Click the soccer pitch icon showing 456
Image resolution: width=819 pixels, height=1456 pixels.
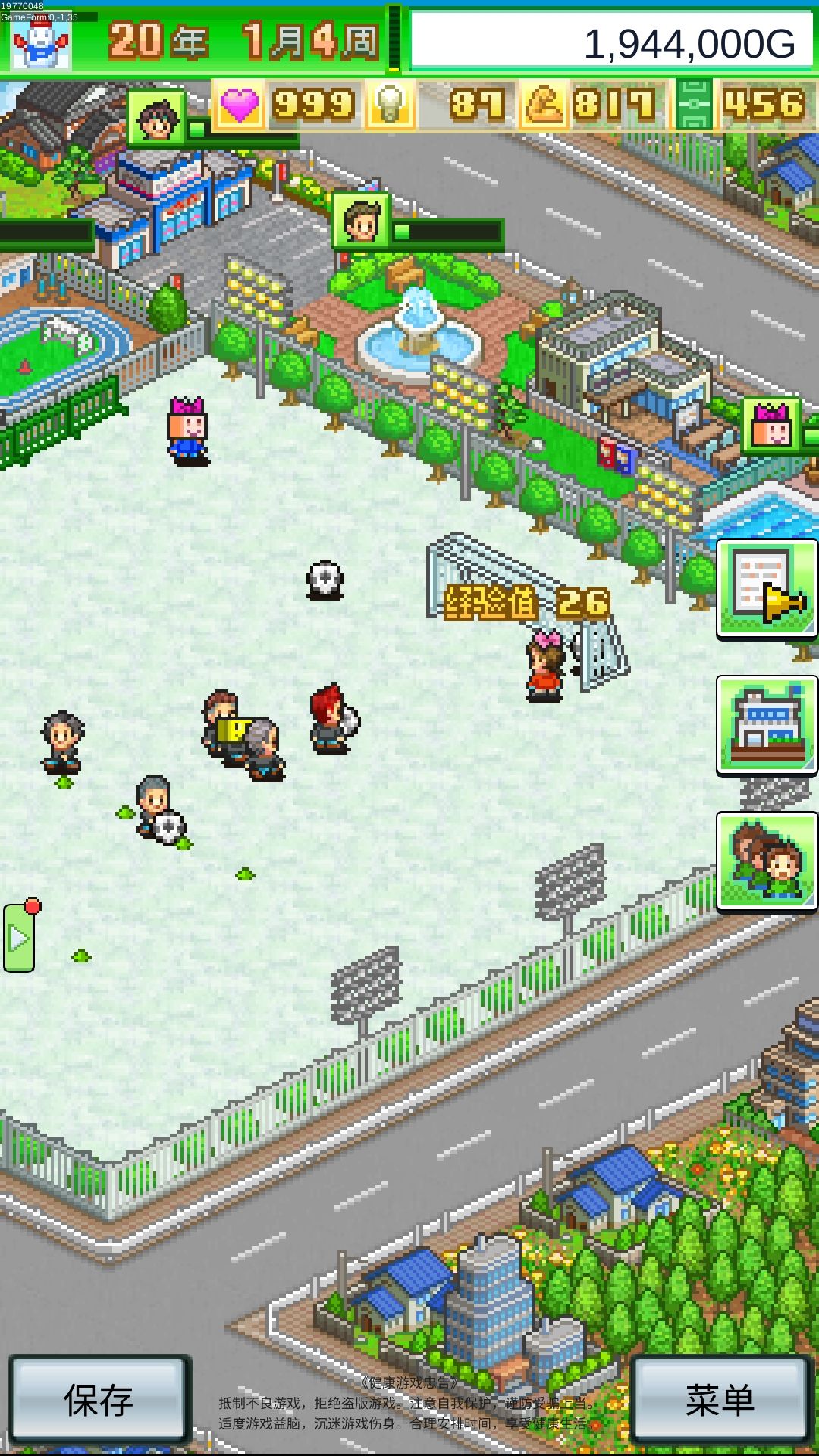click(695, 104)
